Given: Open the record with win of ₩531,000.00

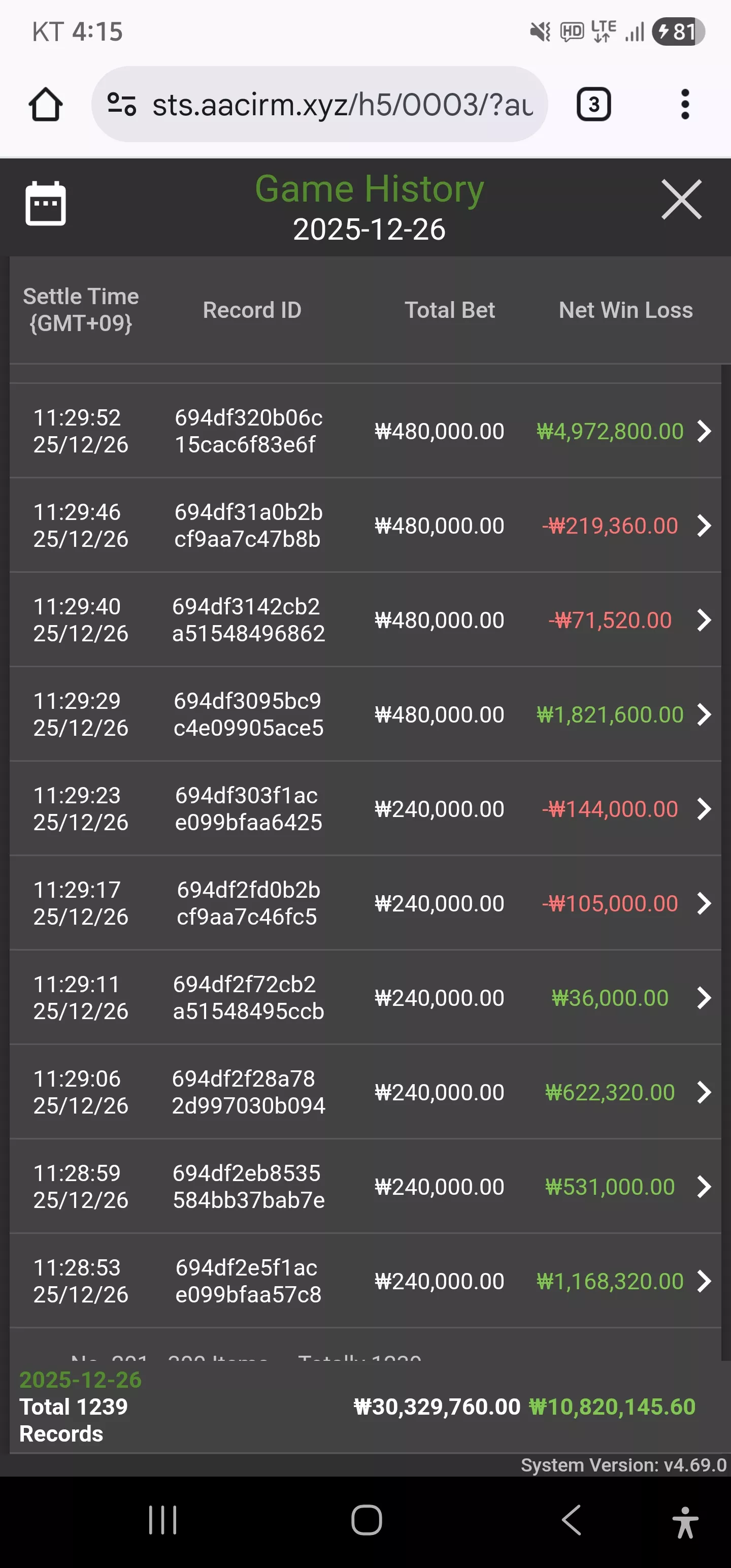Looking at the screenshot, I should pyautogui.click(x=365, y=1186).
